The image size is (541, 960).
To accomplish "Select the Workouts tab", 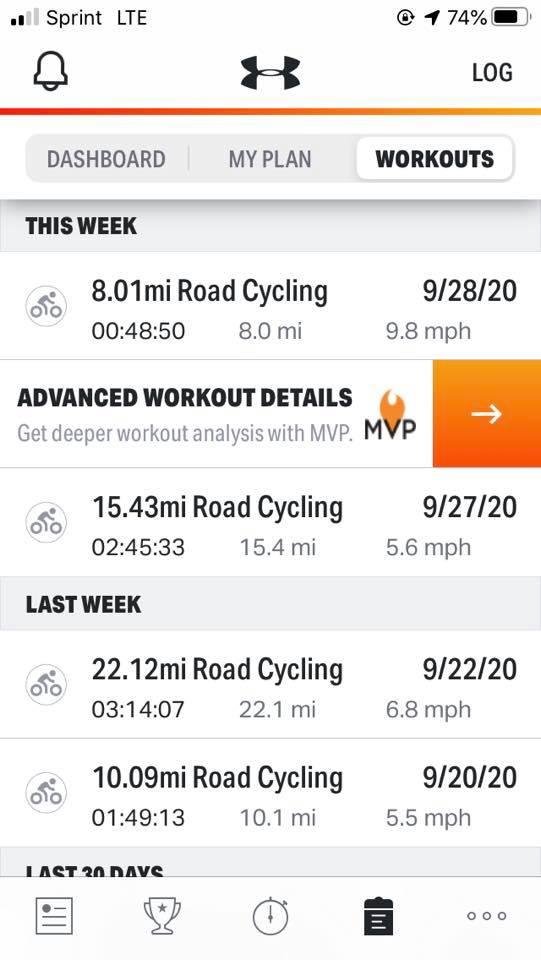I will [435, 159].
